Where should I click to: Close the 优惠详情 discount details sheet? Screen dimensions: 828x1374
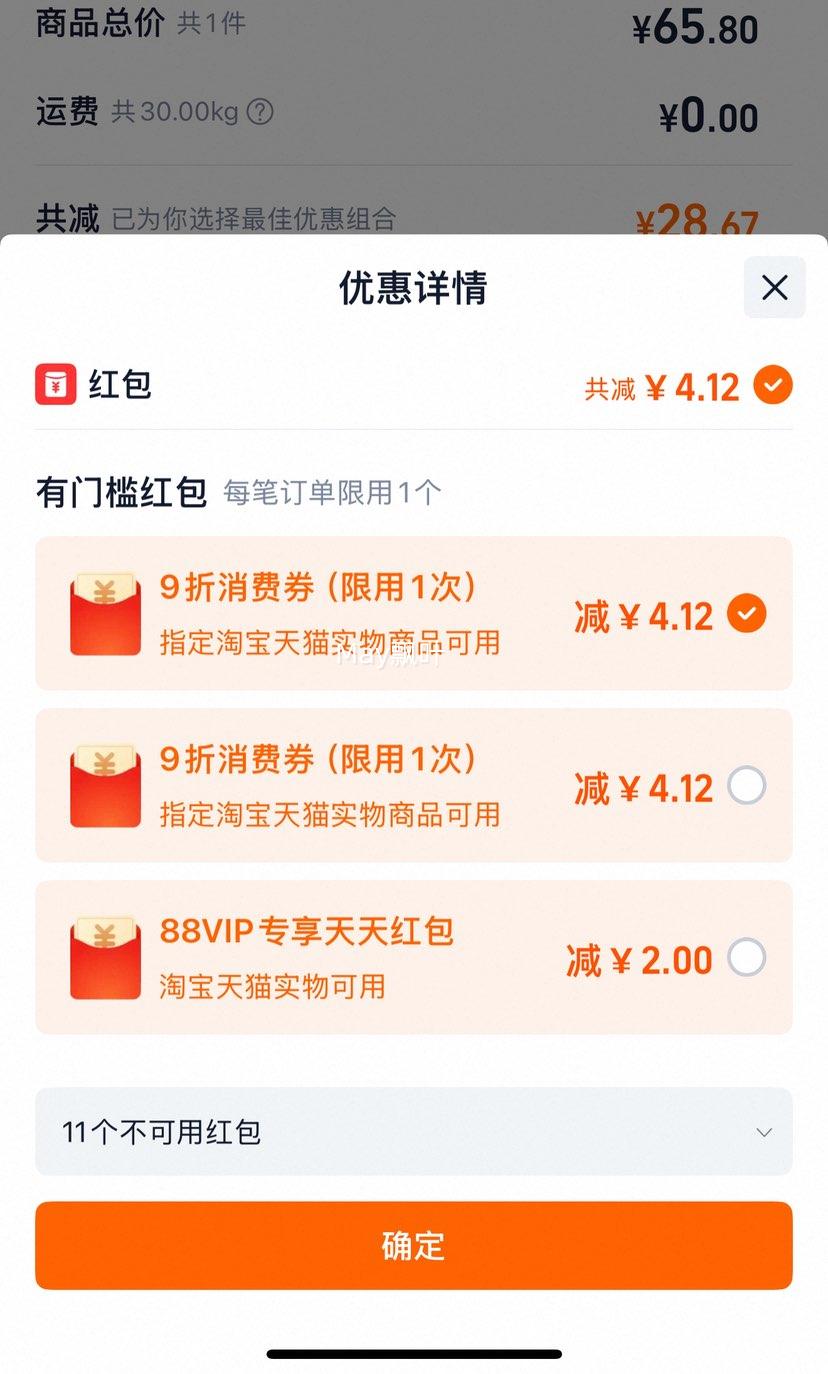(x=774, y=288)
